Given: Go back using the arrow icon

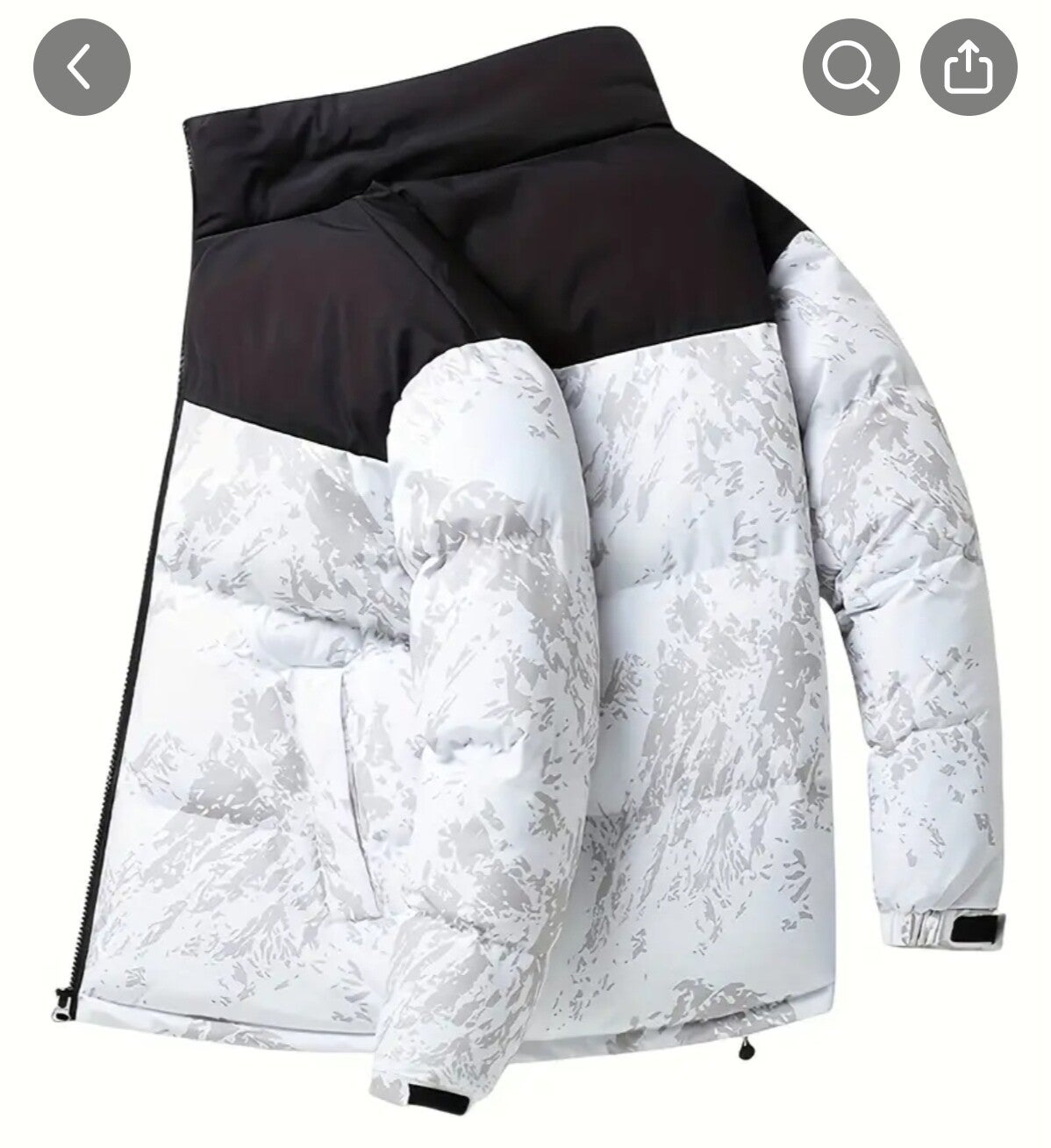Looking at the screenshot, I should (82, 67).
